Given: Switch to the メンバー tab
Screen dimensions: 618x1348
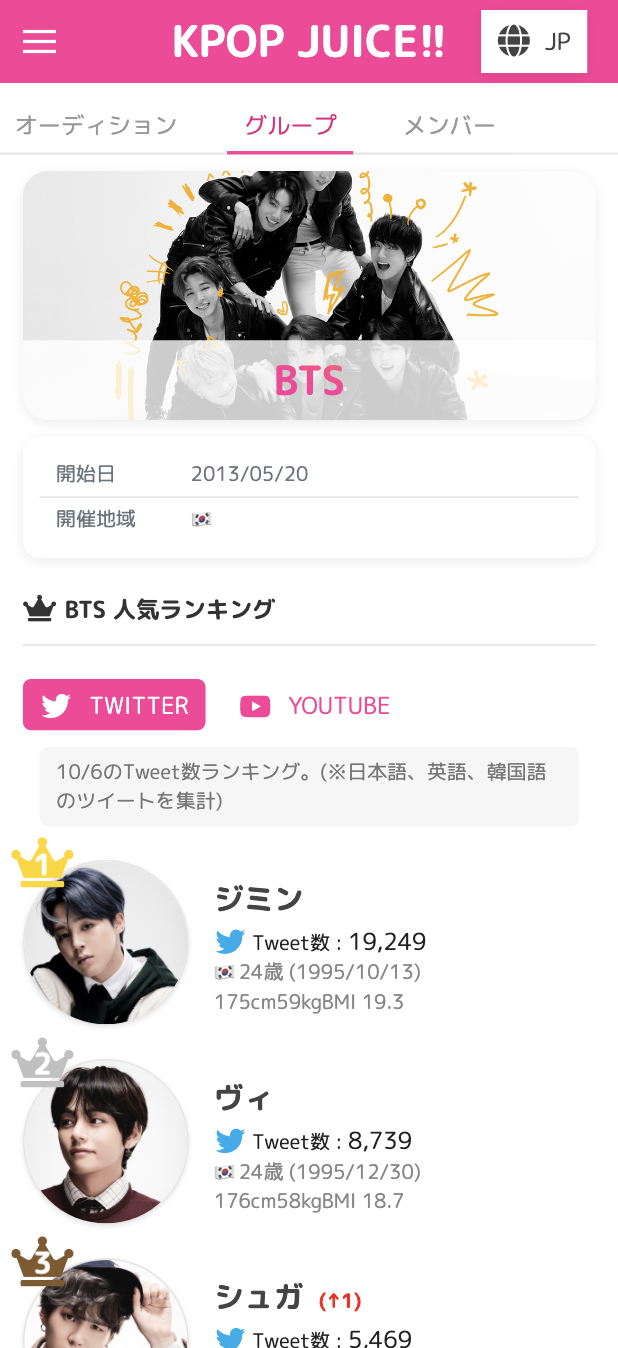Looking at the screenshot, I should (x=449, y=126).
